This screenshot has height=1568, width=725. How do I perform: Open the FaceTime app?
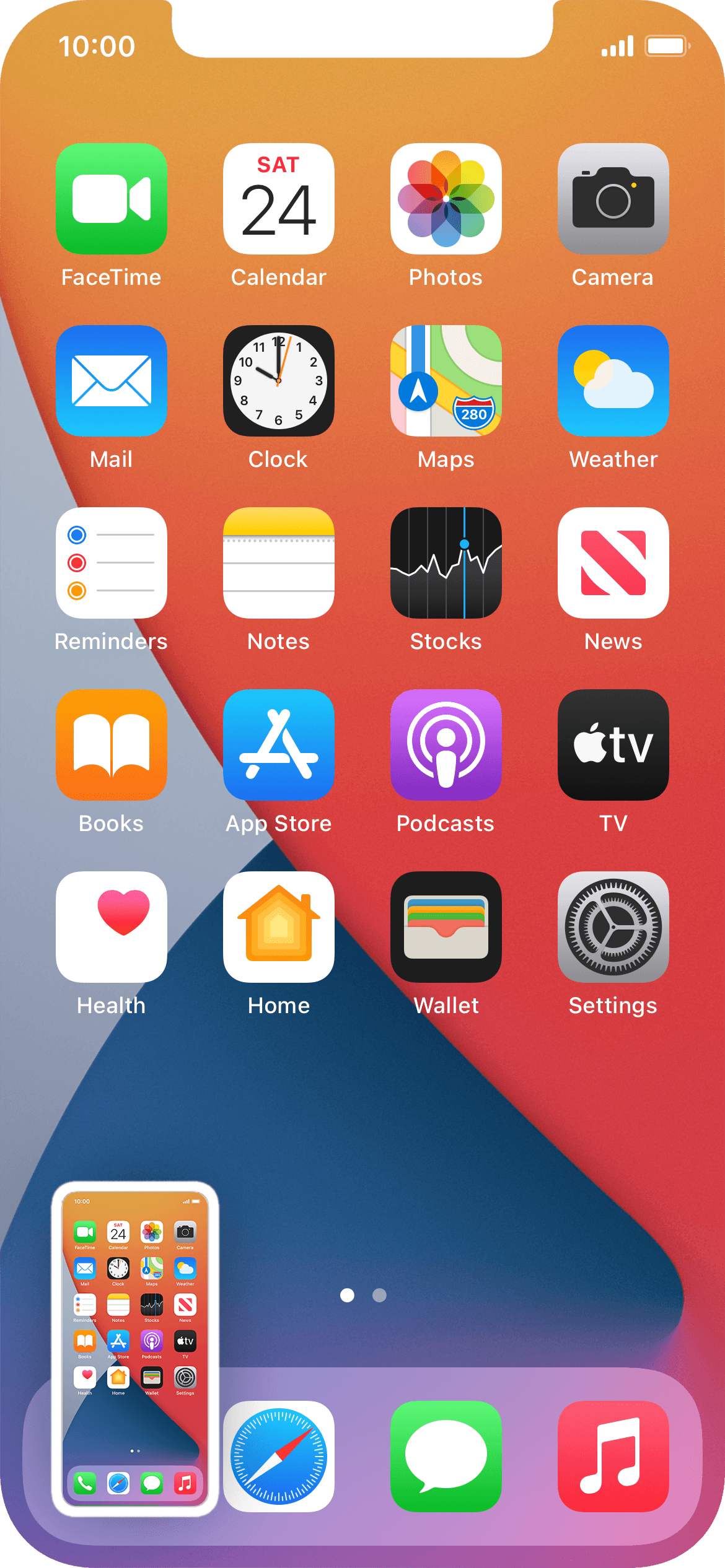112,199
